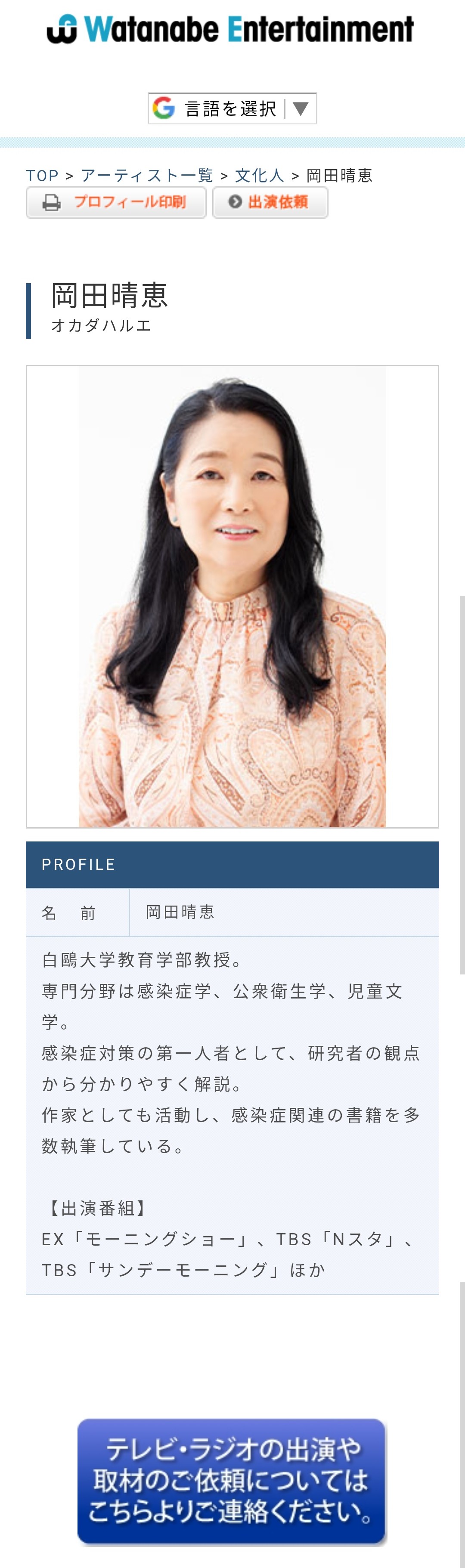
Task: Open the 言語を選択 language dropdown
Action: tap(232, 109)
